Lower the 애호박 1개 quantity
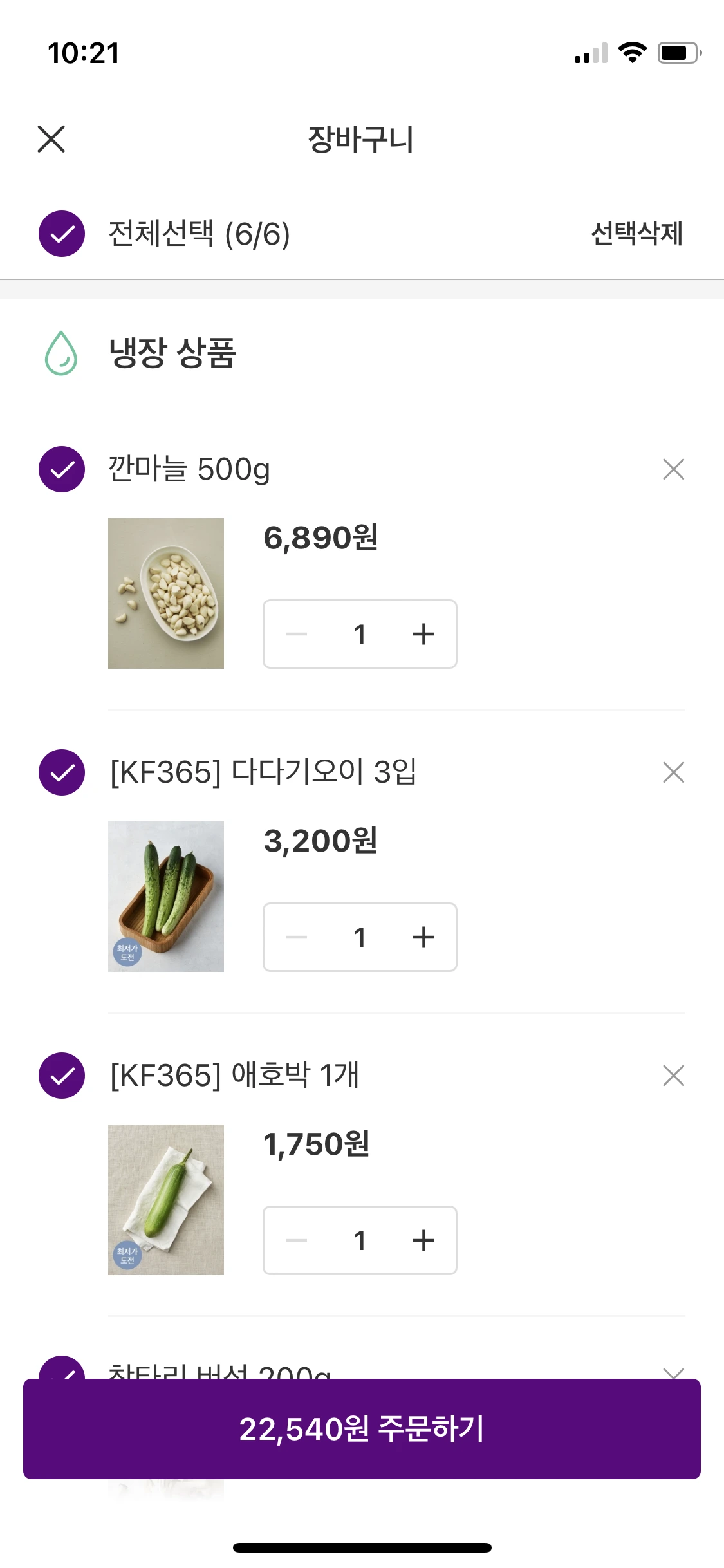Screen dimensions: 724x1568 [x=296, y=1240]
